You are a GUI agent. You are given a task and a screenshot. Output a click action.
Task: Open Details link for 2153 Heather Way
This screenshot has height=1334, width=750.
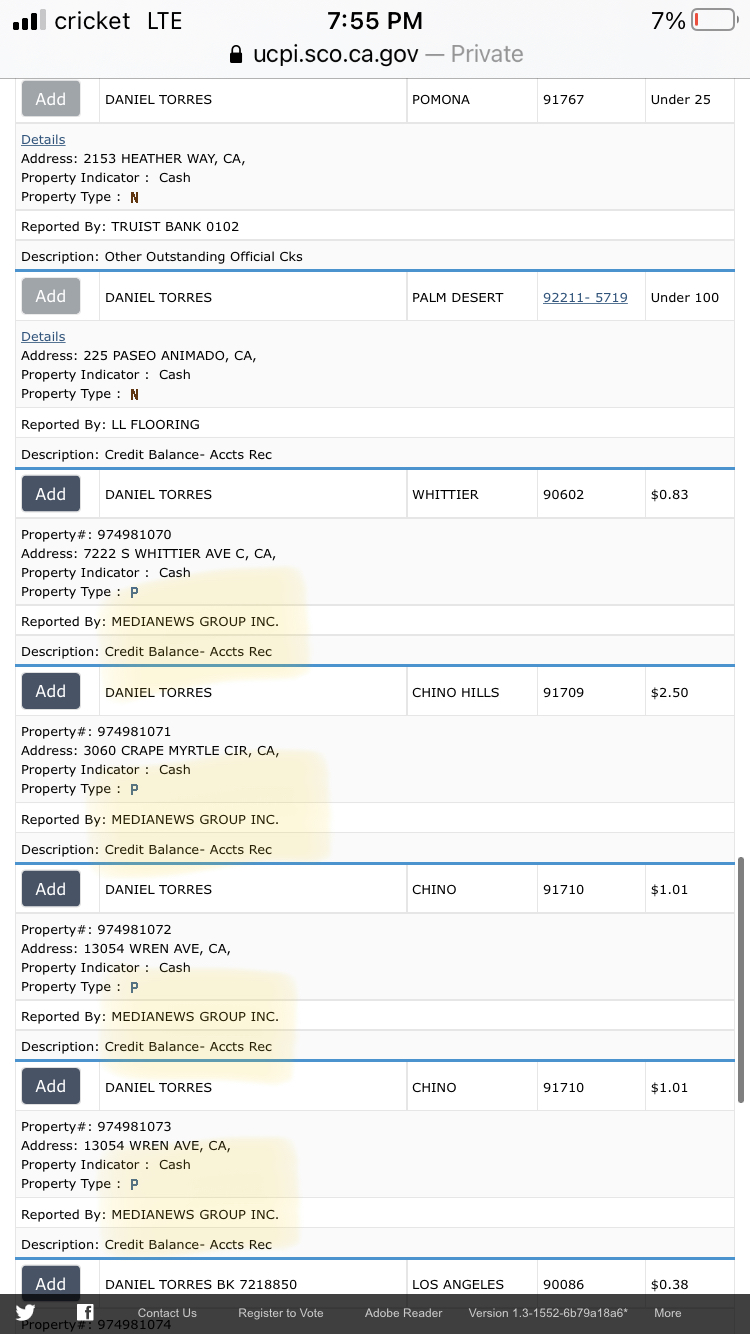[x=43, y=140]
